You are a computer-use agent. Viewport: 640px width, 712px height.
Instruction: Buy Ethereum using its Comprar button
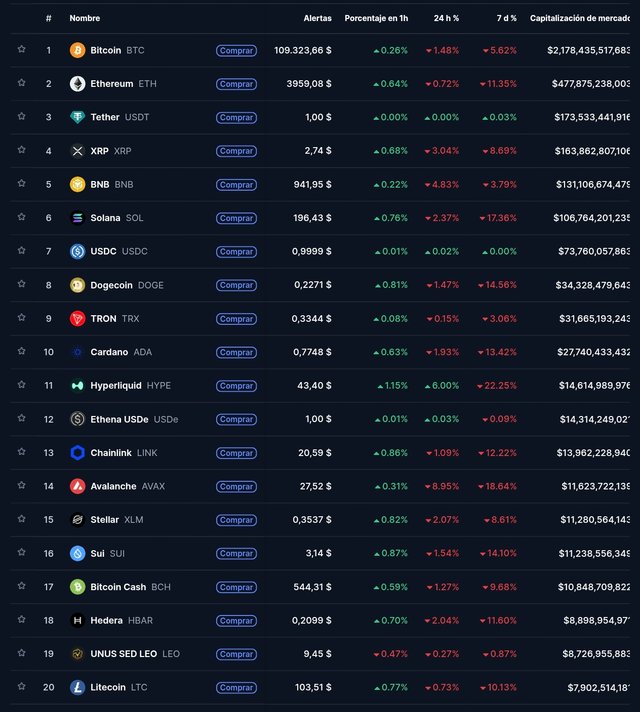coord(236,84)
